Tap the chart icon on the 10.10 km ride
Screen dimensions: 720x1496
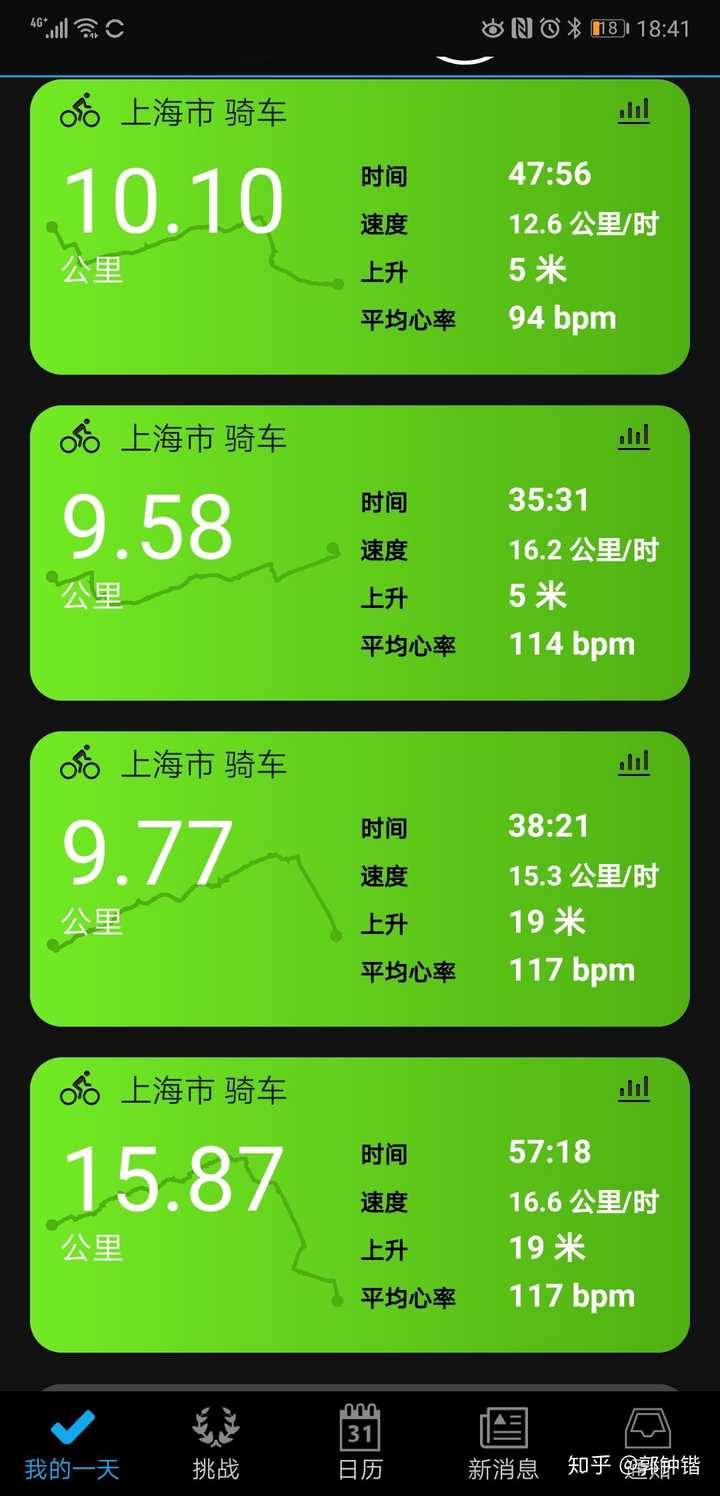[634, 111]
